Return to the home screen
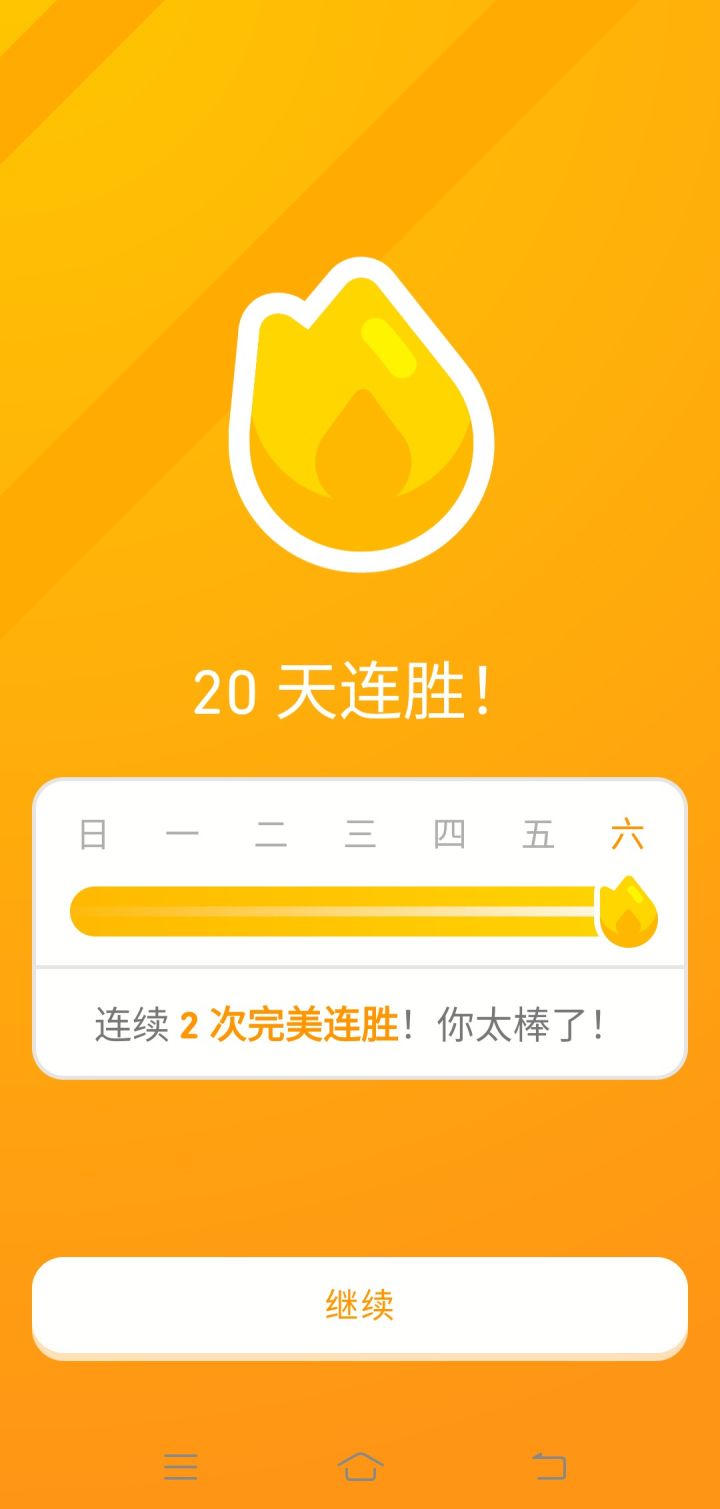The width and height of the screenshot is (720, 1509). pos(360,1466)
